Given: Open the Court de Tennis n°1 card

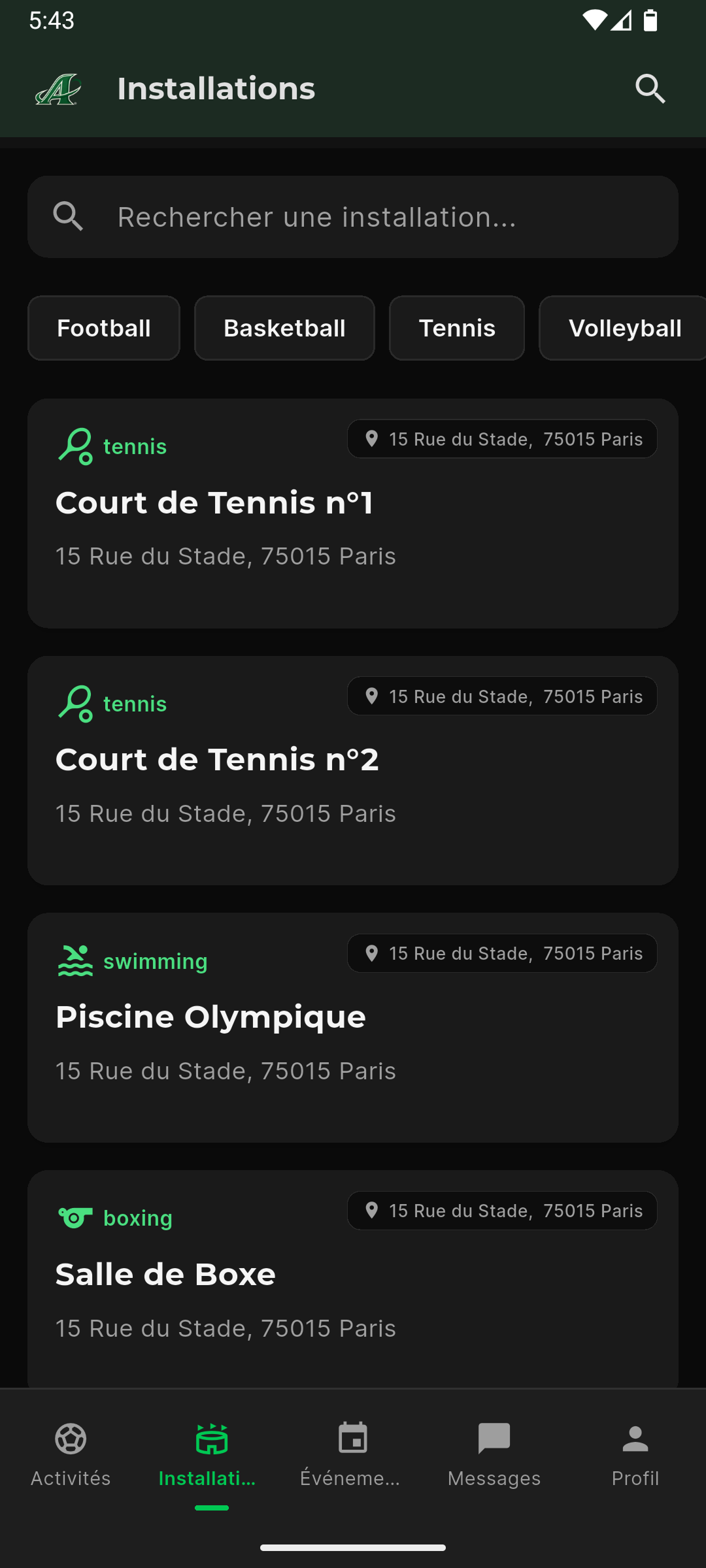Looking at the screenshot, I should click(x=353, y=514).
